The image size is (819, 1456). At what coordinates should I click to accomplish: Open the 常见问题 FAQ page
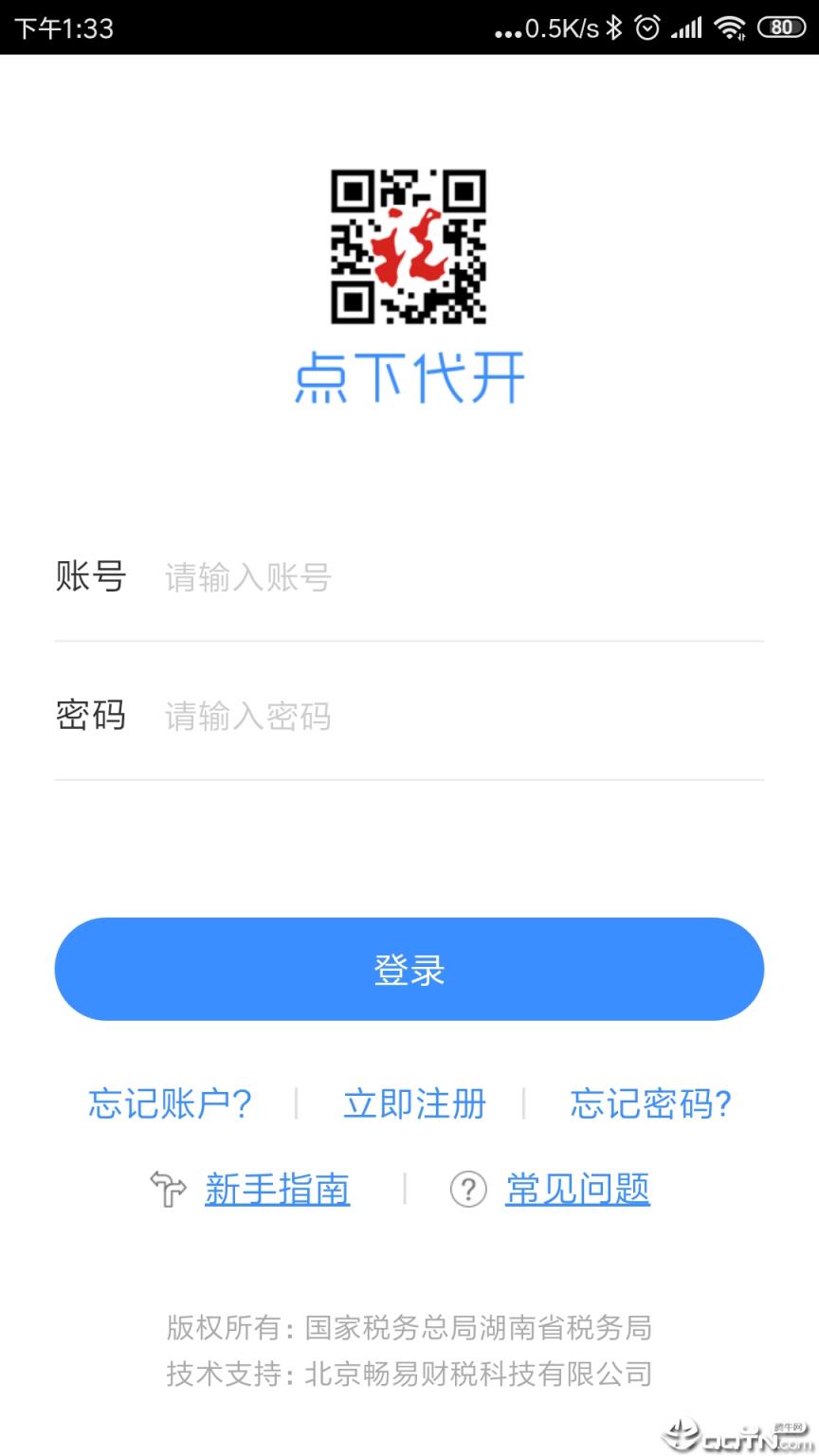tap(578, 1189)
